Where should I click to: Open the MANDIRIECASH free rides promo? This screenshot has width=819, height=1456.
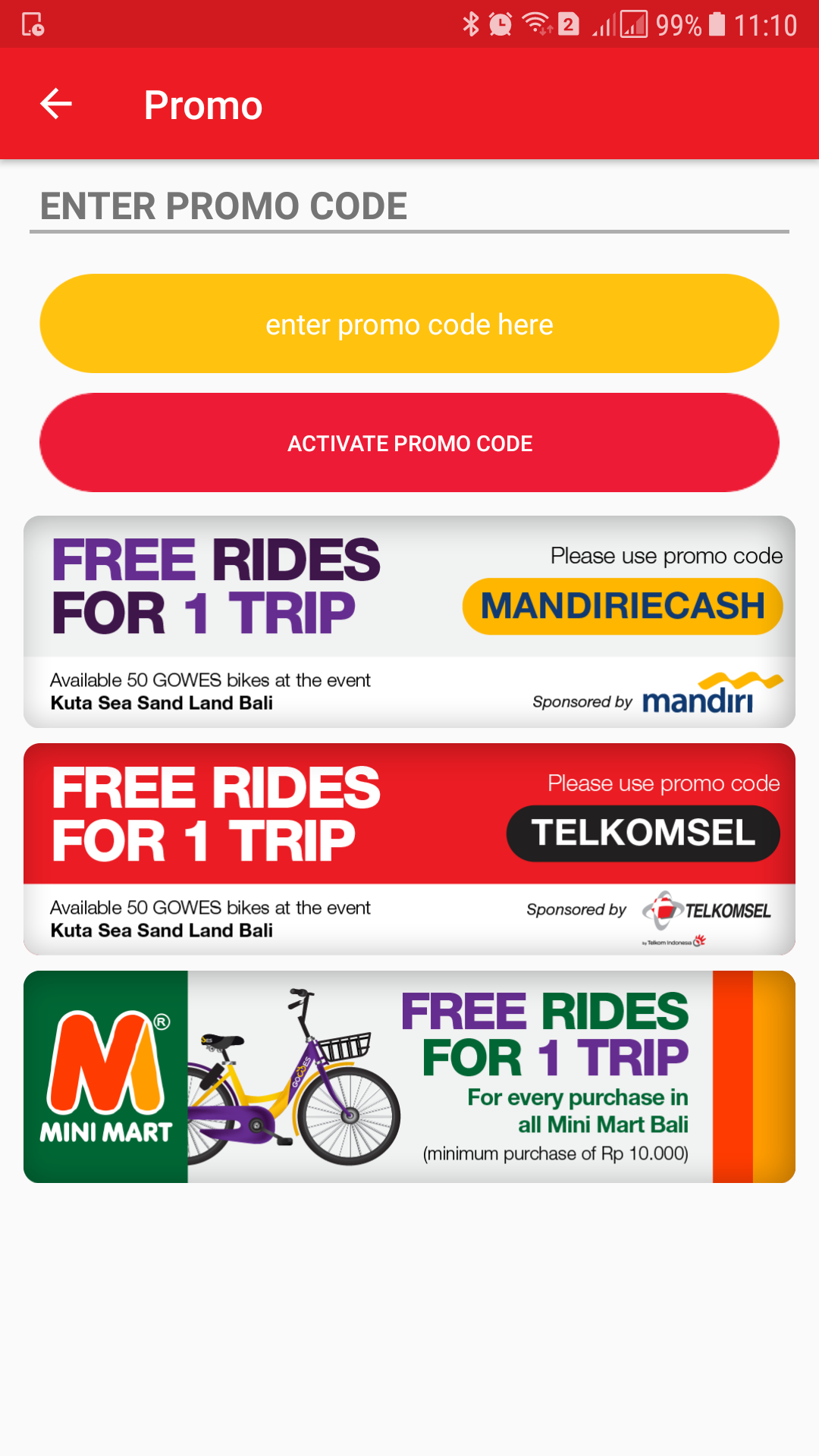409,622
